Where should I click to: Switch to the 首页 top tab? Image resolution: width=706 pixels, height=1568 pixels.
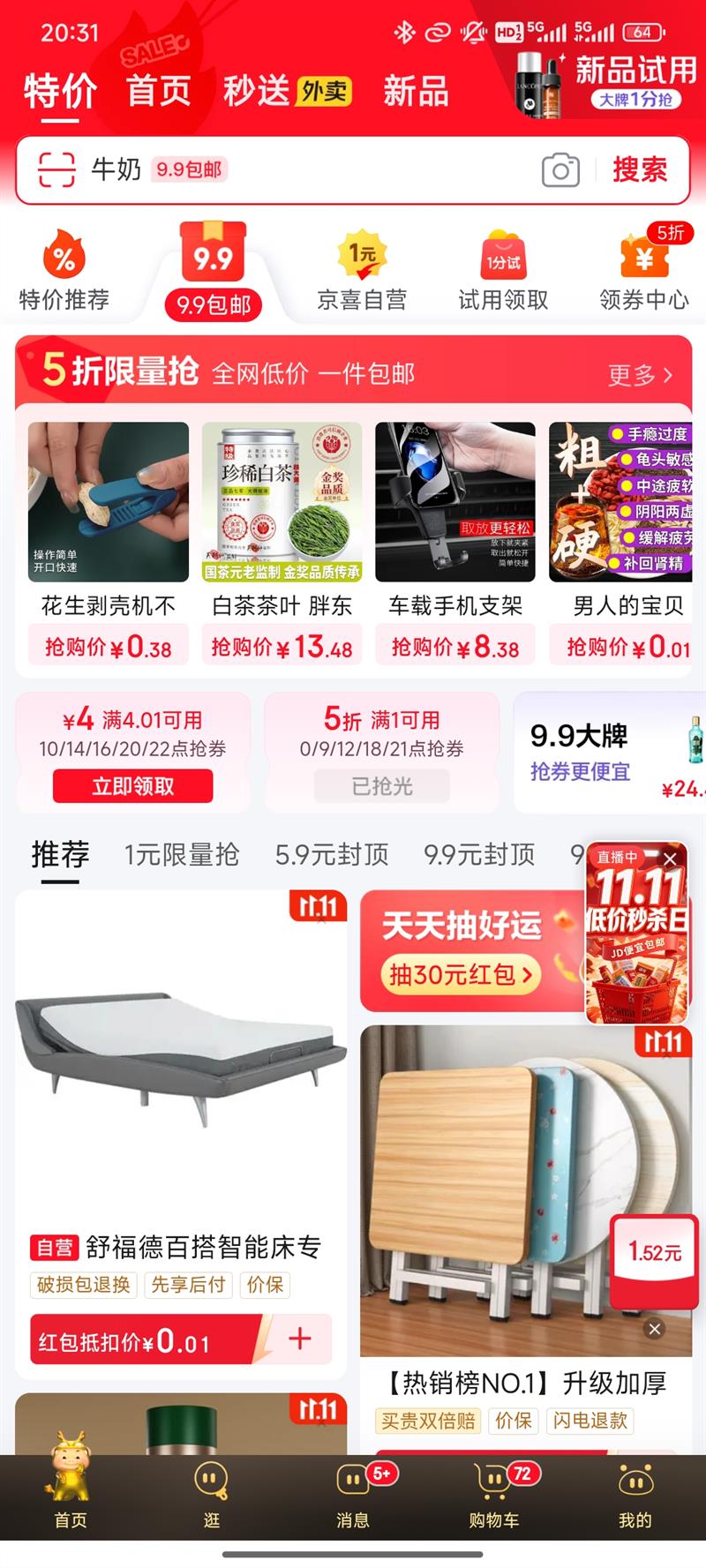click(x=159, y=91)
